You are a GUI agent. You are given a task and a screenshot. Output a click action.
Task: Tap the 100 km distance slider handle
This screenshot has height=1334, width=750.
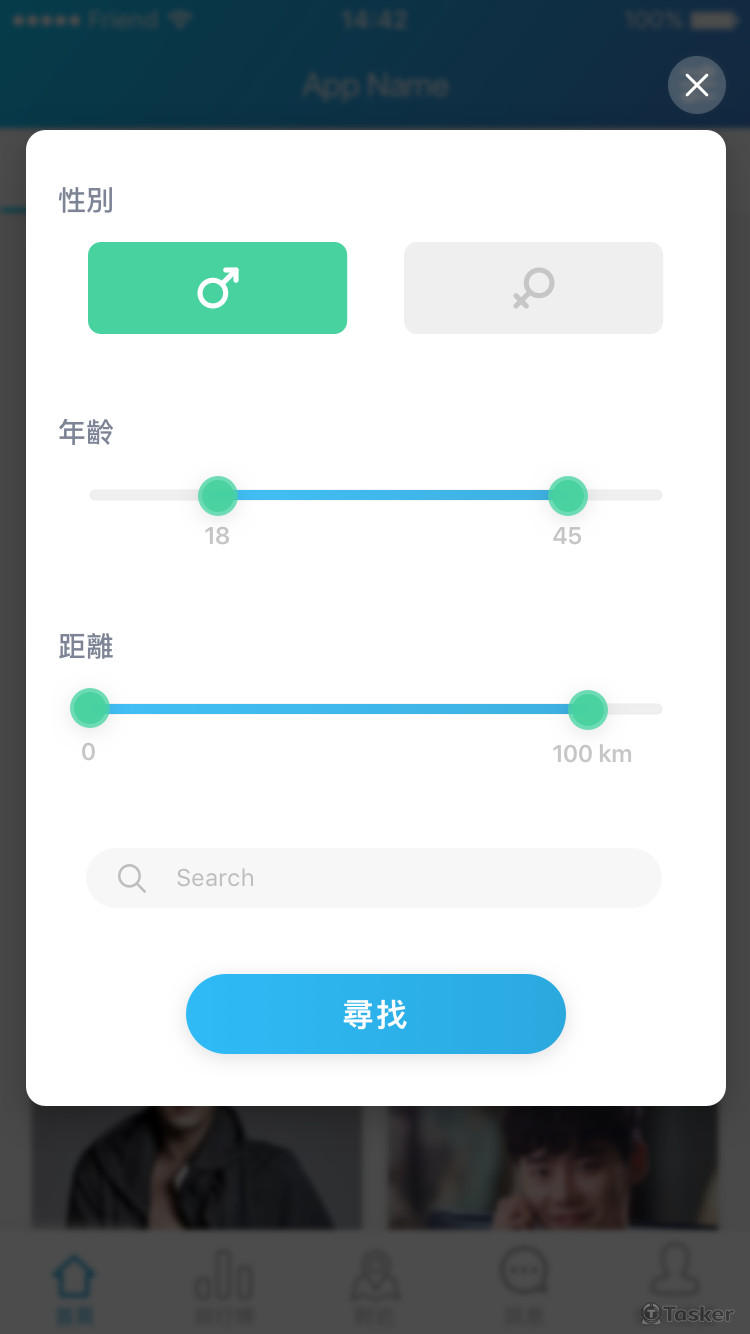pyautogui.click(x=587, y=709)
